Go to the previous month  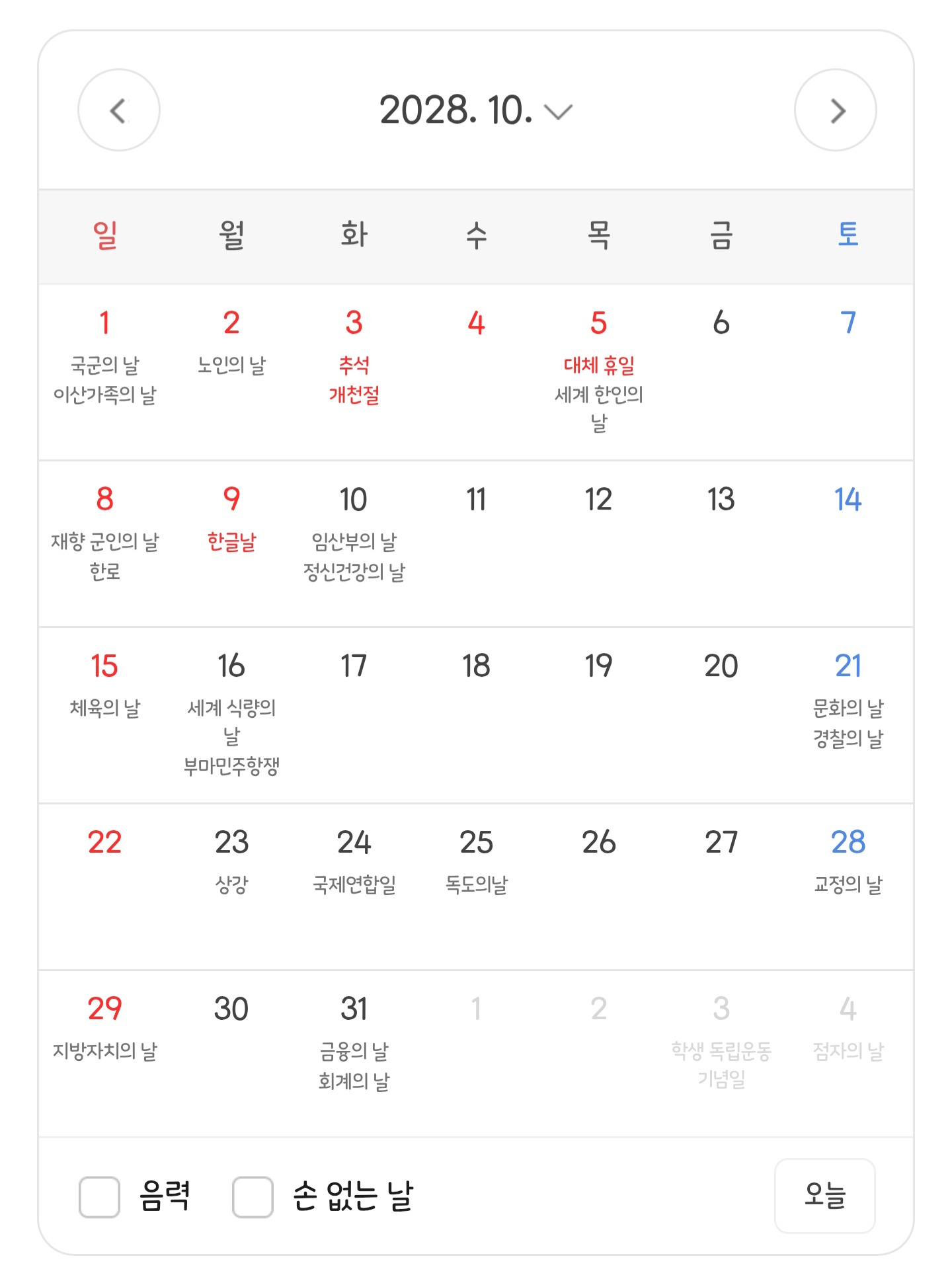119,110
